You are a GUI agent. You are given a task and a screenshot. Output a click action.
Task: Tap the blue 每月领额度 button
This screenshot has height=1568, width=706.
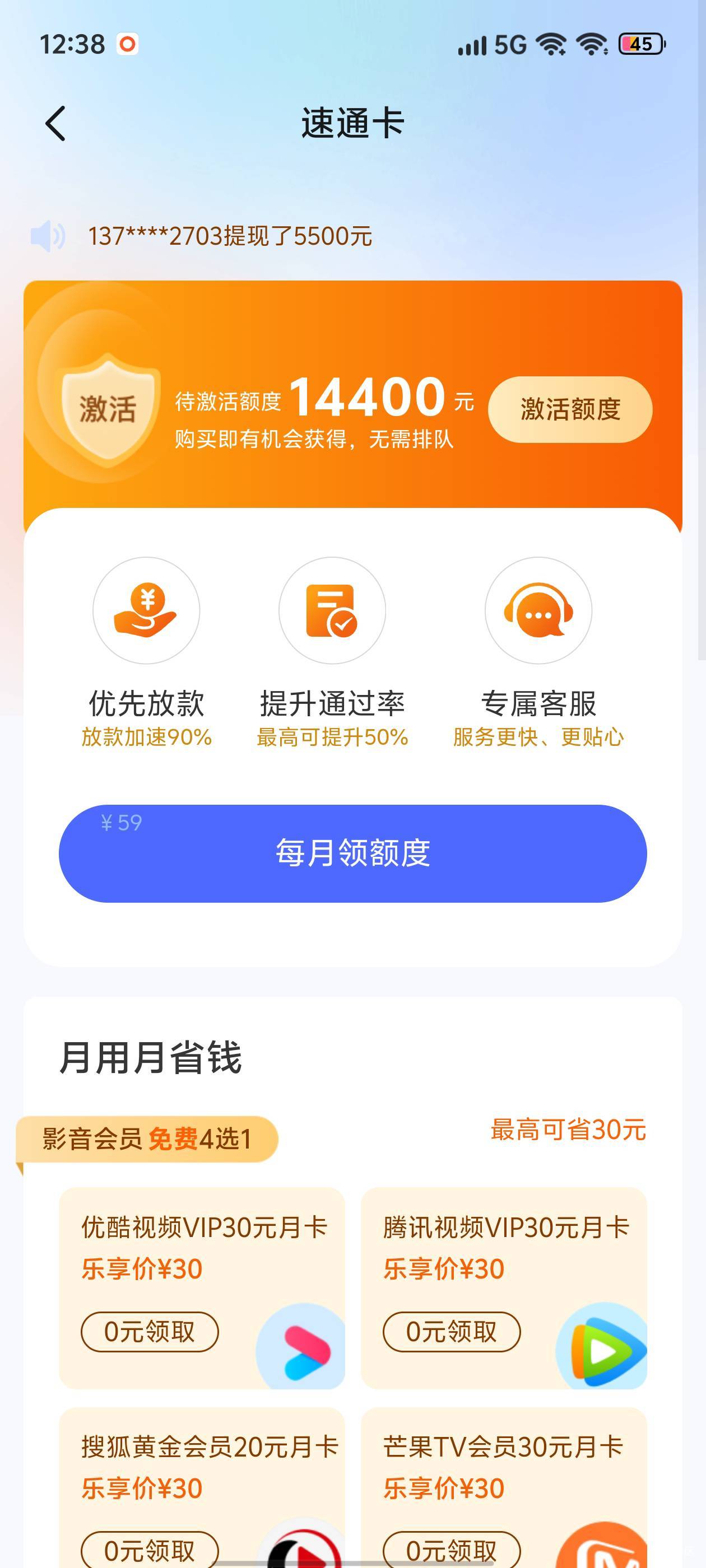tap(352, 853)
